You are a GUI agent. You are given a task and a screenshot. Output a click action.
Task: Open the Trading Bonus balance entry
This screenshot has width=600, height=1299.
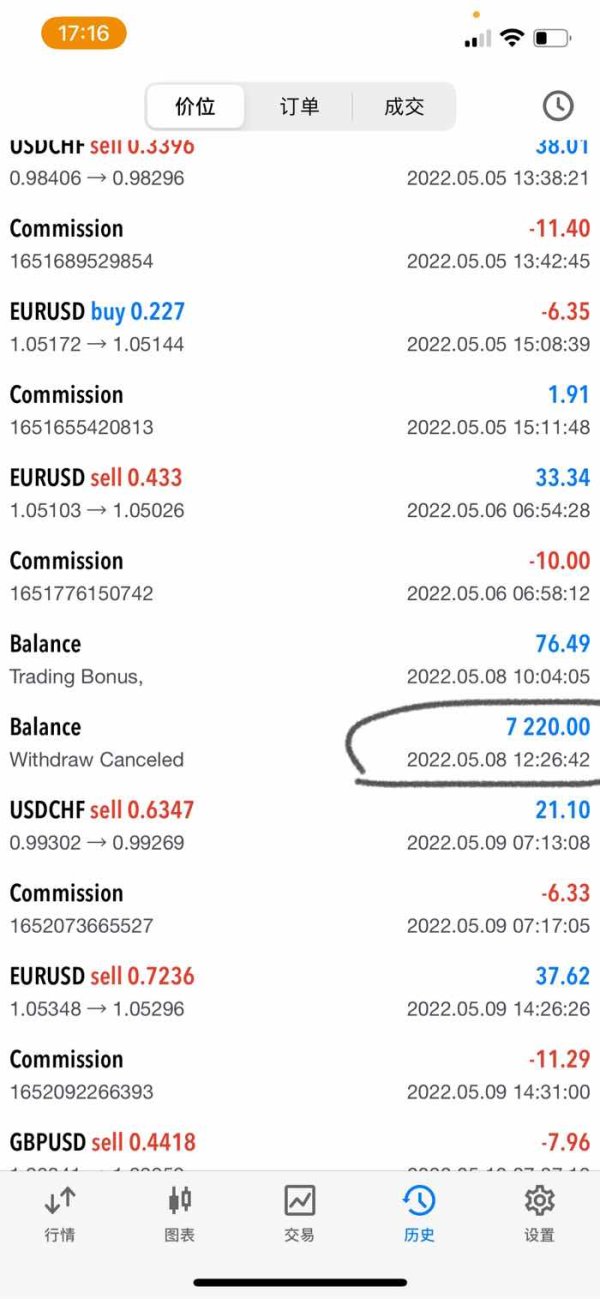click(x=300, y=659)
